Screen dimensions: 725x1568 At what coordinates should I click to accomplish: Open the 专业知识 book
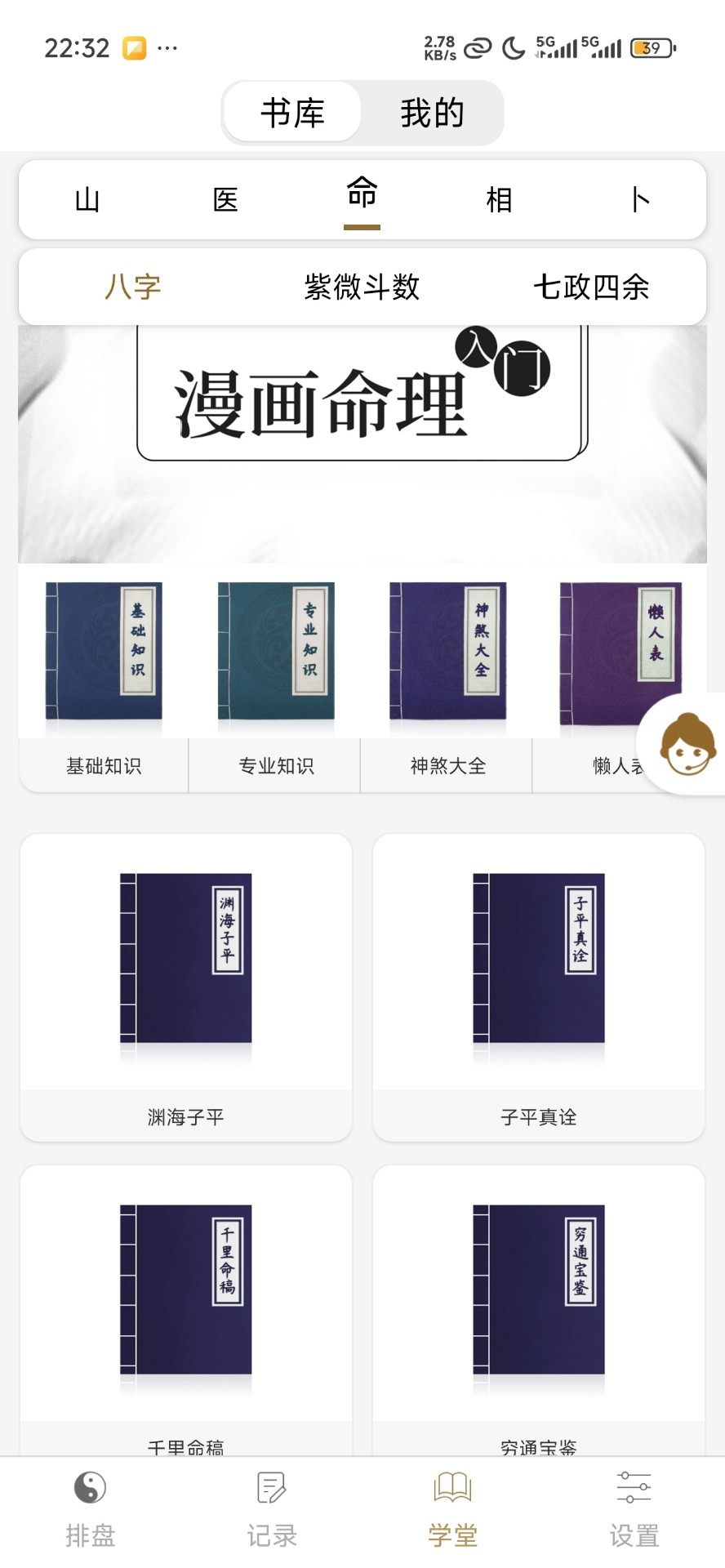tap(276, 678)
